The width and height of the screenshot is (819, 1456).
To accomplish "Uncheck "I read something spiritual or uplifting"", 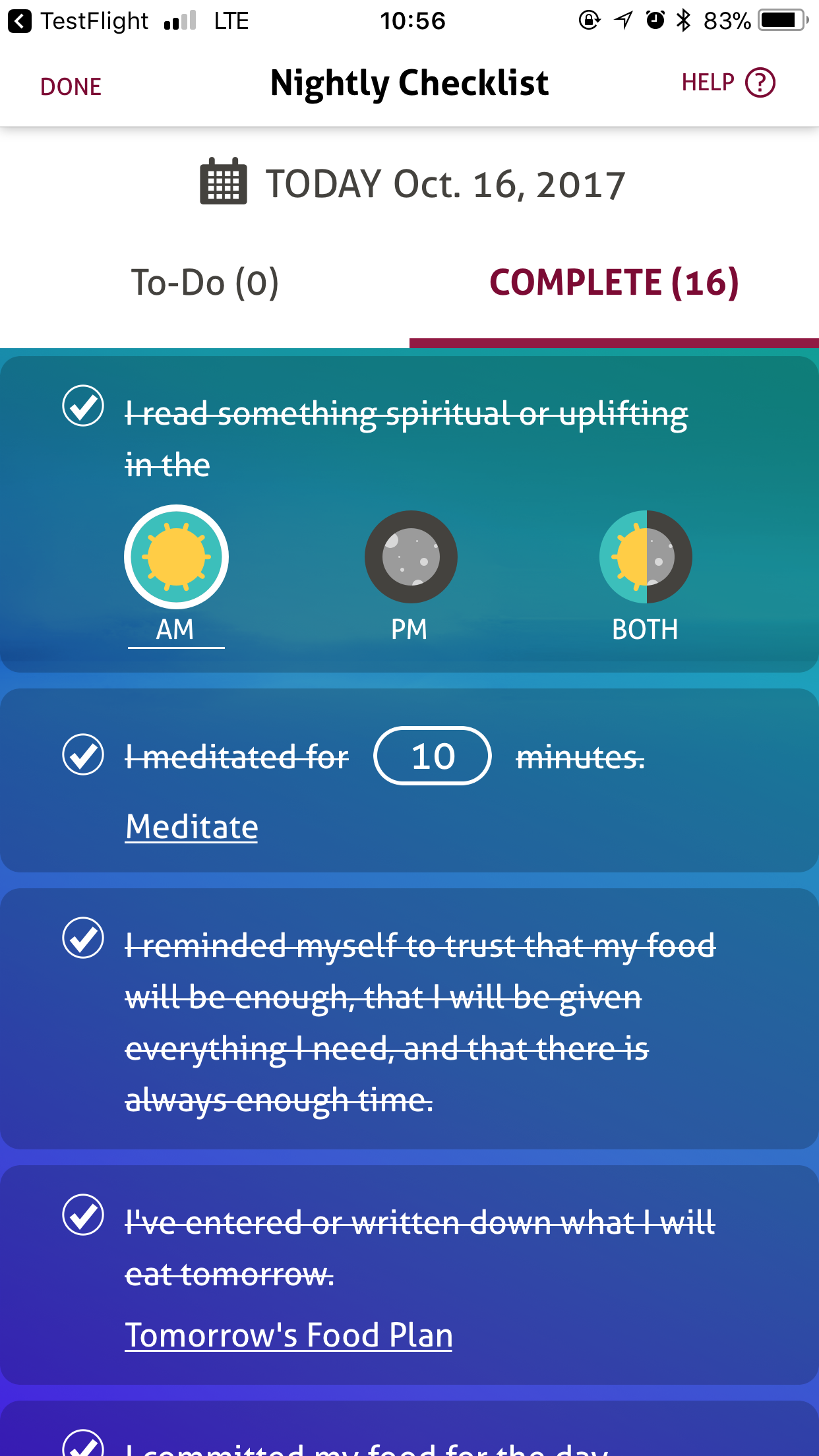I will (x=83, y=406).
